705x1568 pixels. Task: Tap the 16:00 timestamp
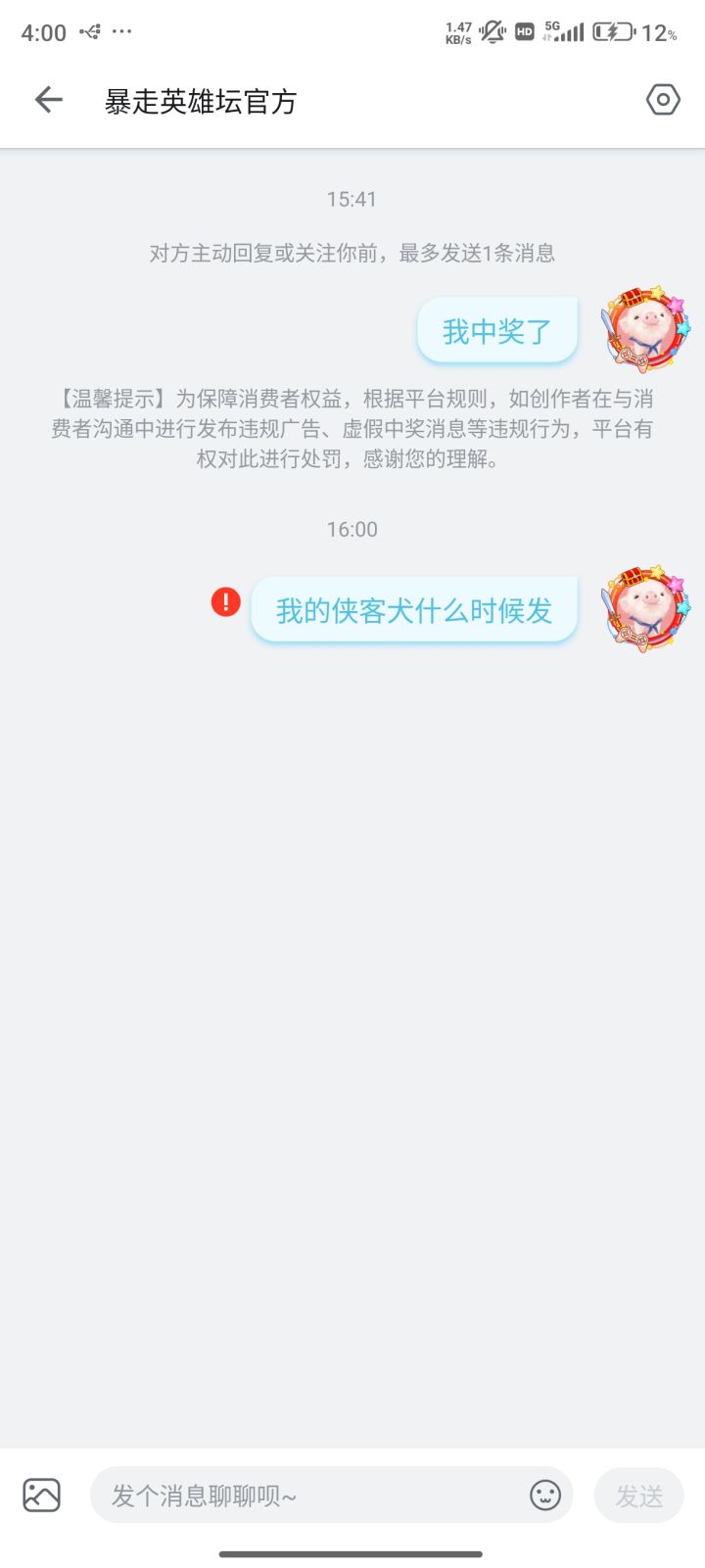click(352, 529)
